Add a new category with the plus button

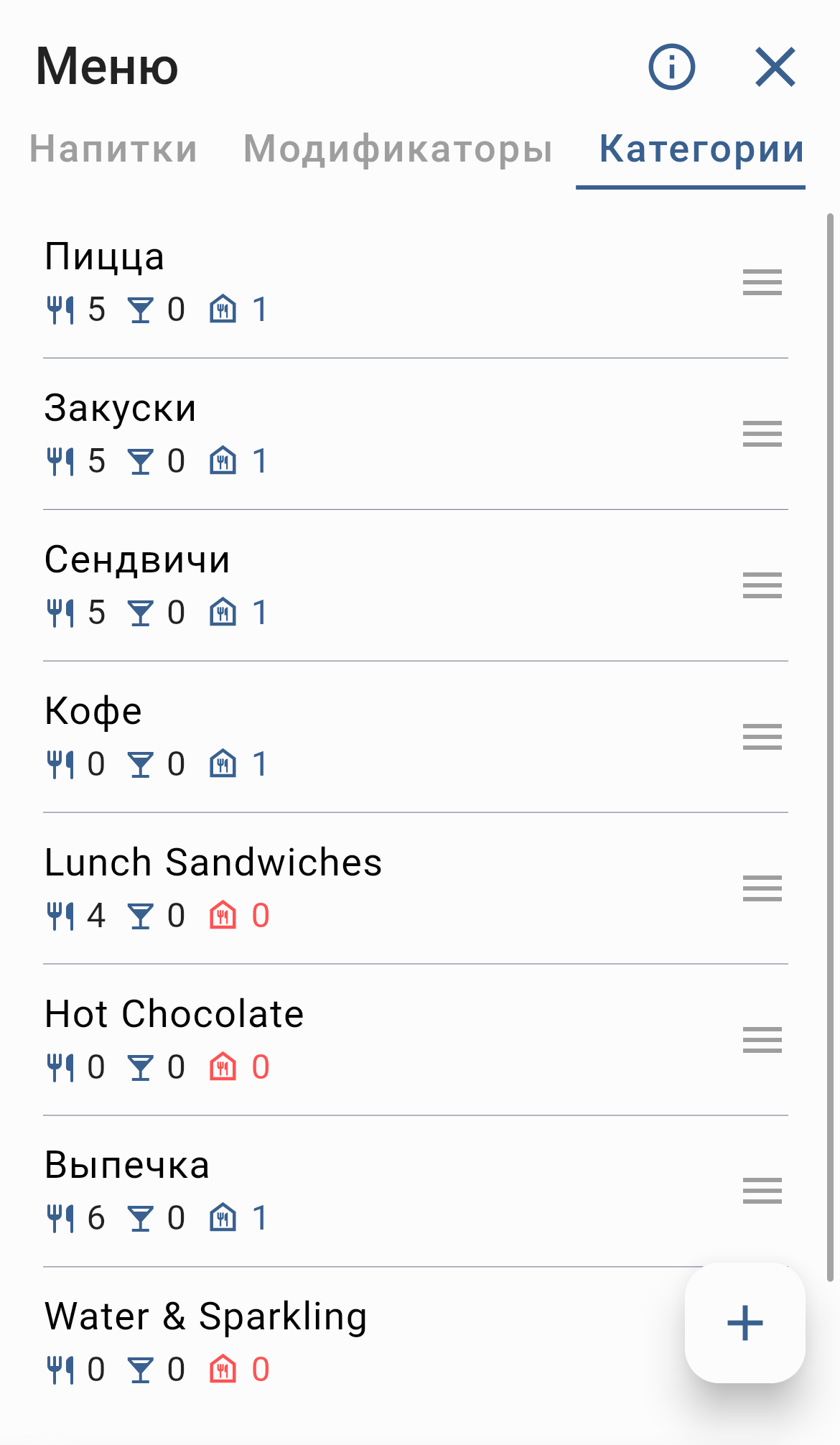coord(743,1322)
